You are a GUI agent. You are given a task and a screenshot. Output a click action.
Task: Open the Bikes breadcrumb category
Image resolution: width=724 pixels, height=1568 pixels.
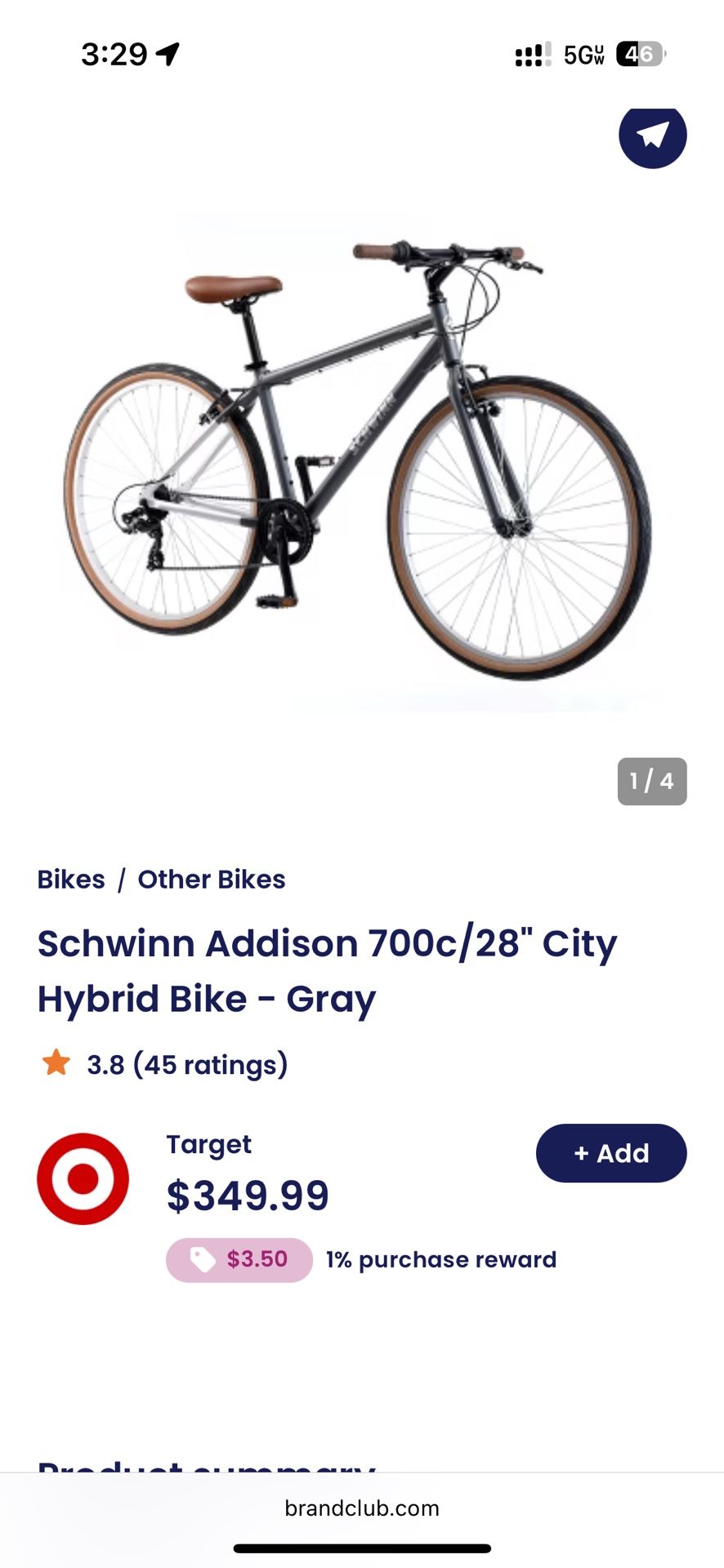71,879
